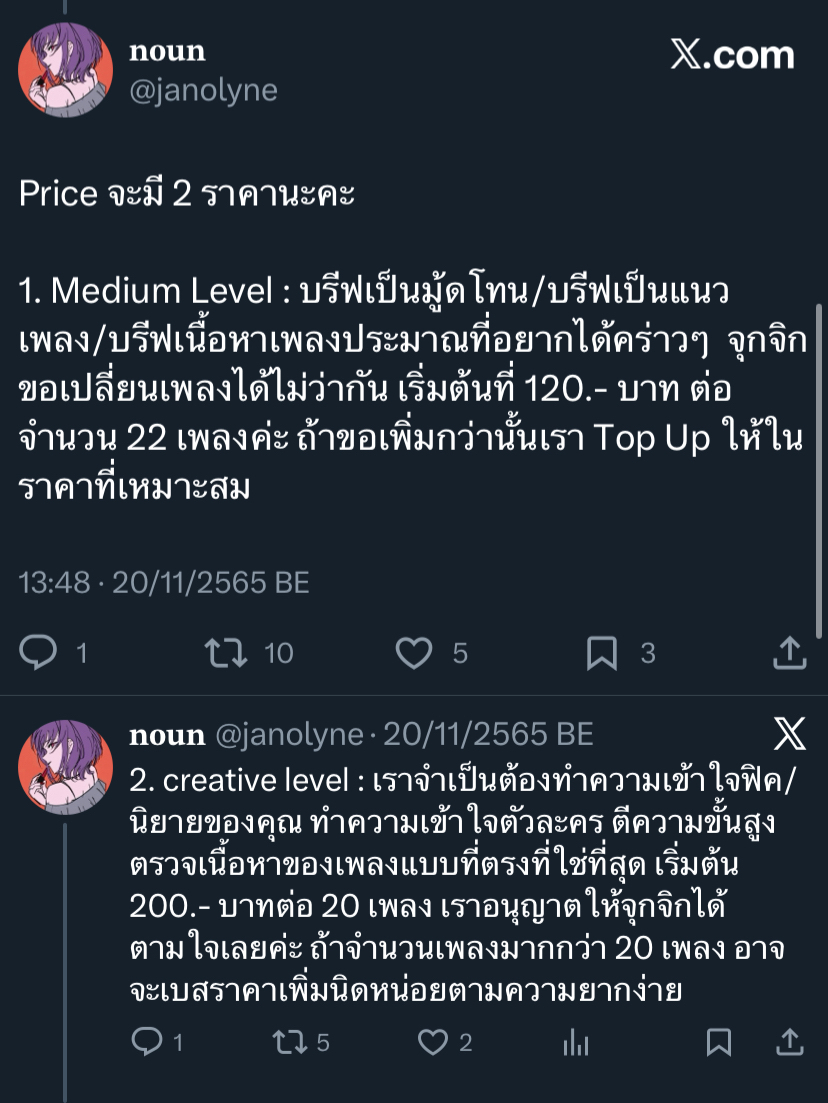Open the @janolyne handle on the main post
828x1103 pixels.
[203, 90]
